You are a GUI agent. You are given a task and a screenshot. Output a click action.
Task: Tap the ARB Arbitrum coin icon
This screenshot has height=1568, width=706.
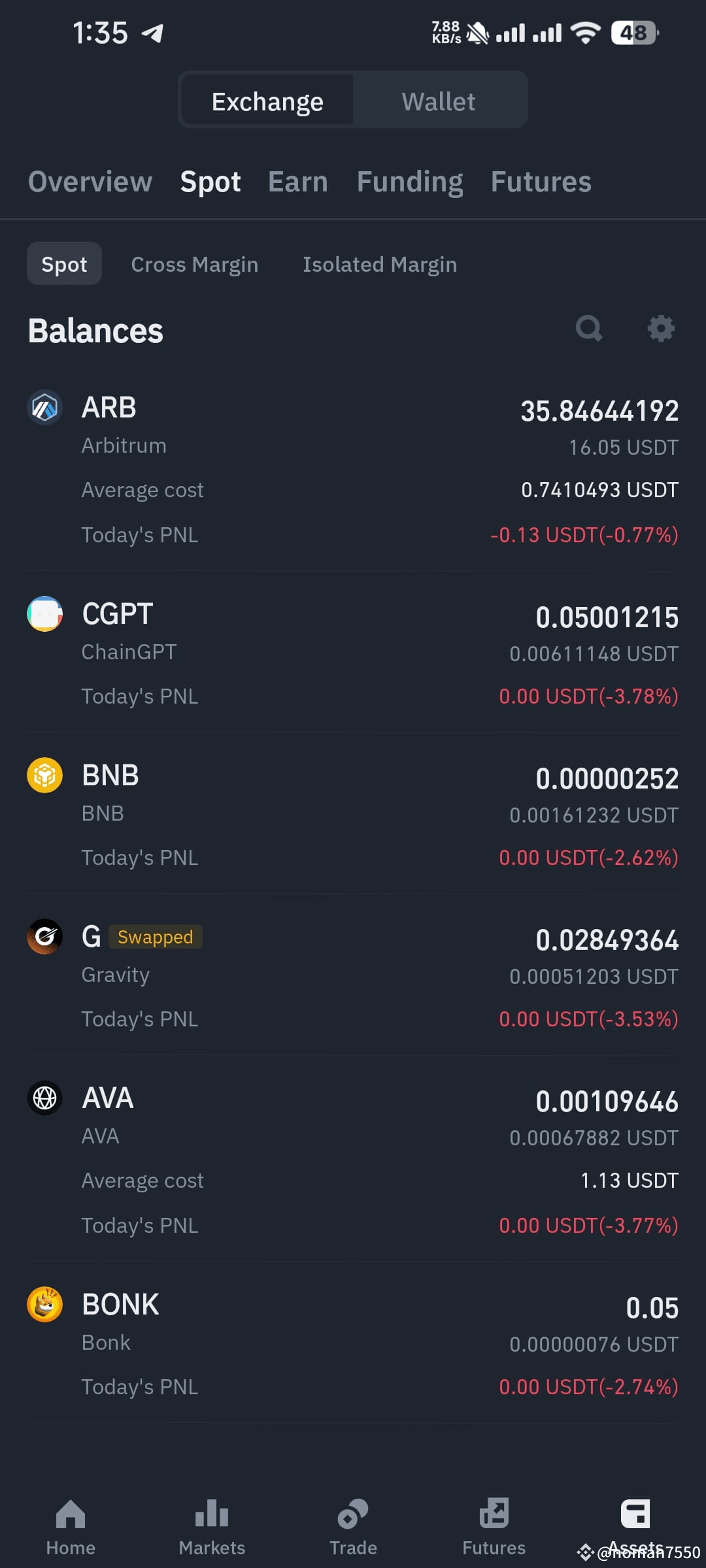pyautogui.click(x=44, y=407)
